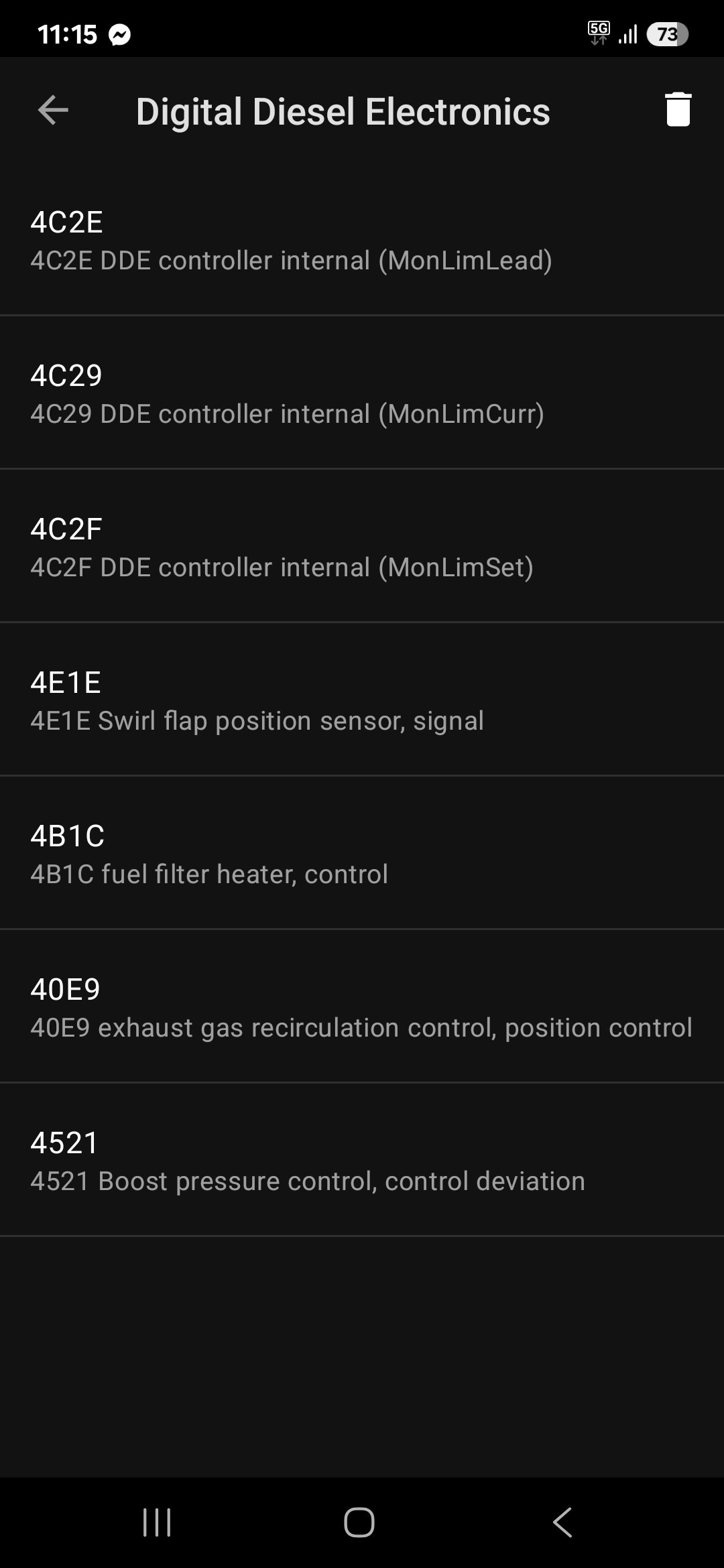Open fault code 4C29 MonLimCurr
Screen dimensions: 724x1568
coord(362,393)
